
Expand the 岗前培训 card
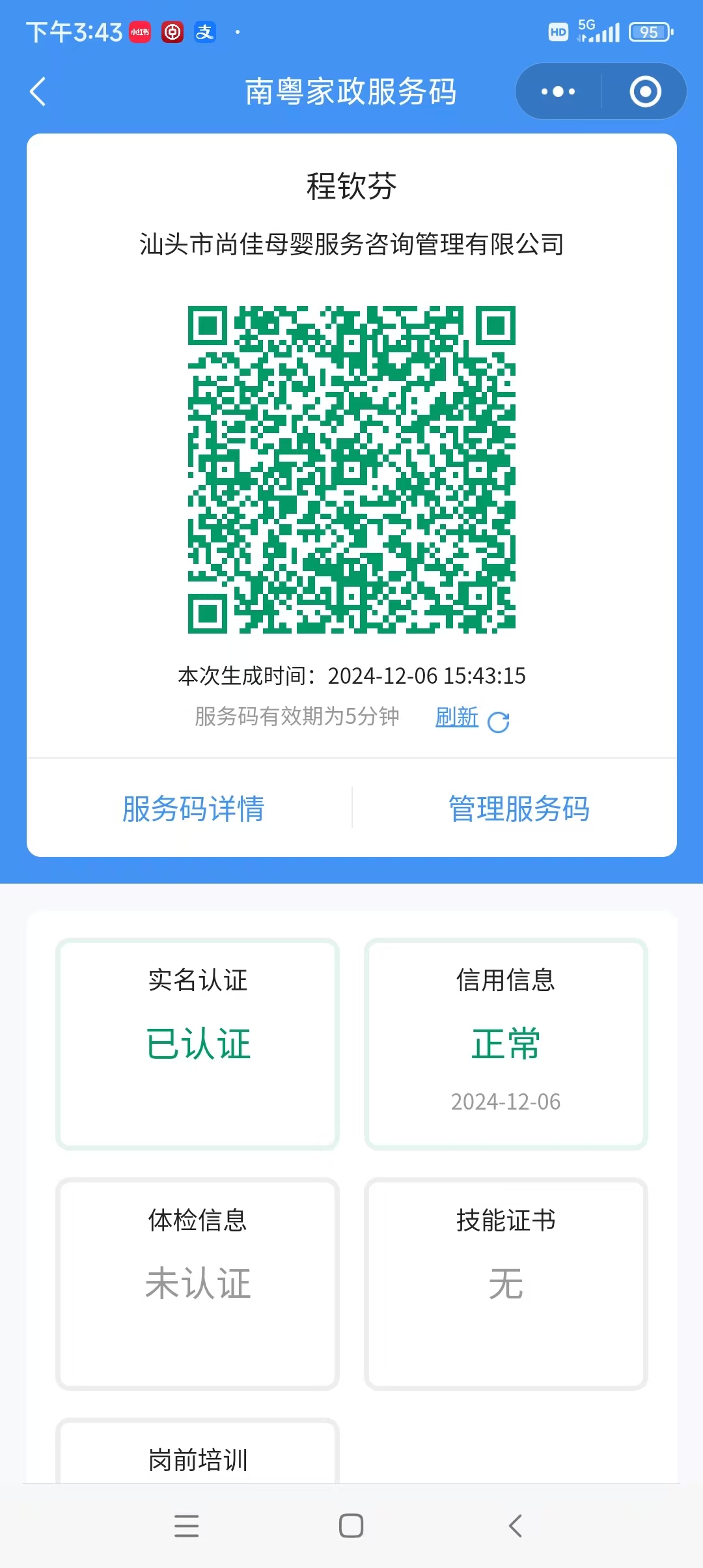pyautogui.click(x=198, y=1459)
